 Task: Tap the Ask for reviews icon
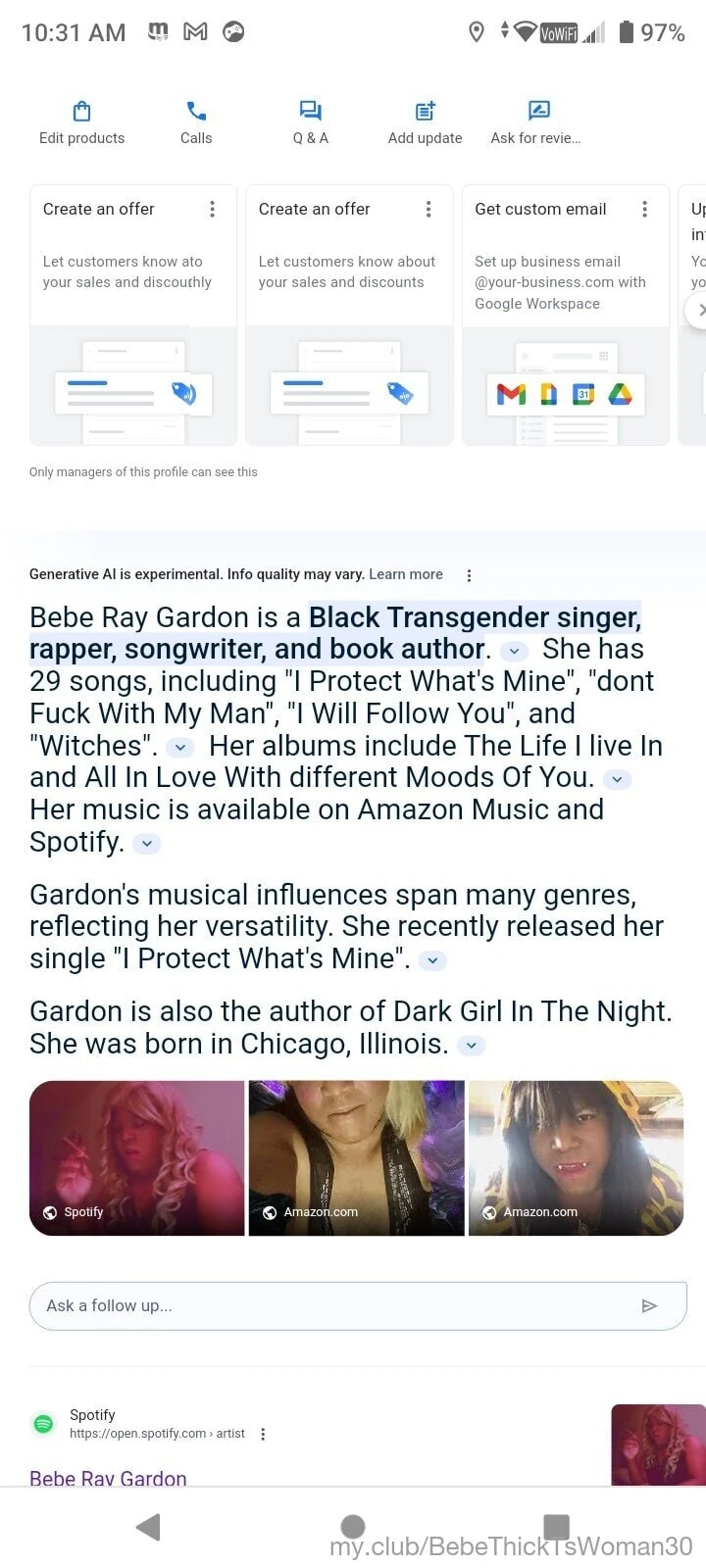point(536,111)
